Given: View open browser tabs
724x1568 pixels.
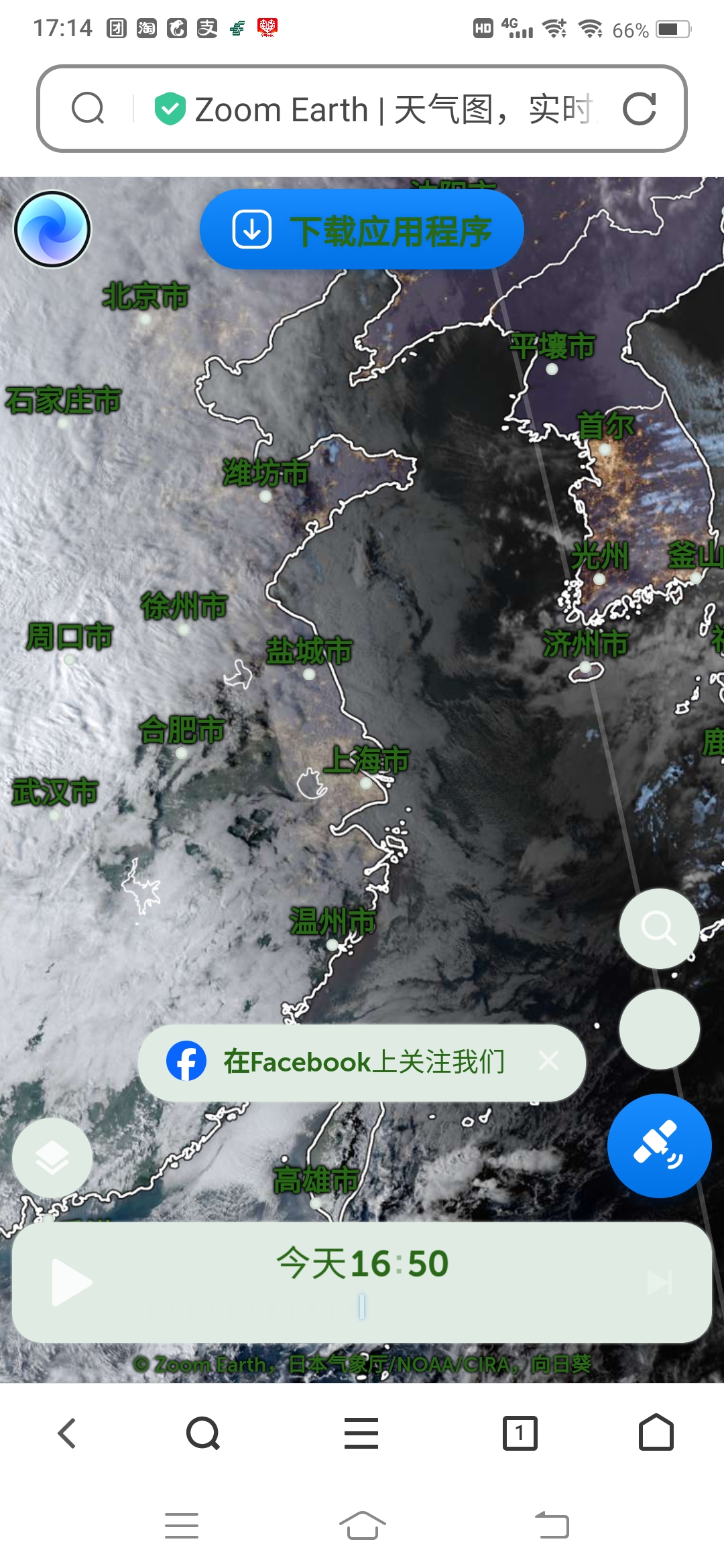Looking at the screenshot, I should pos(520,1433).
